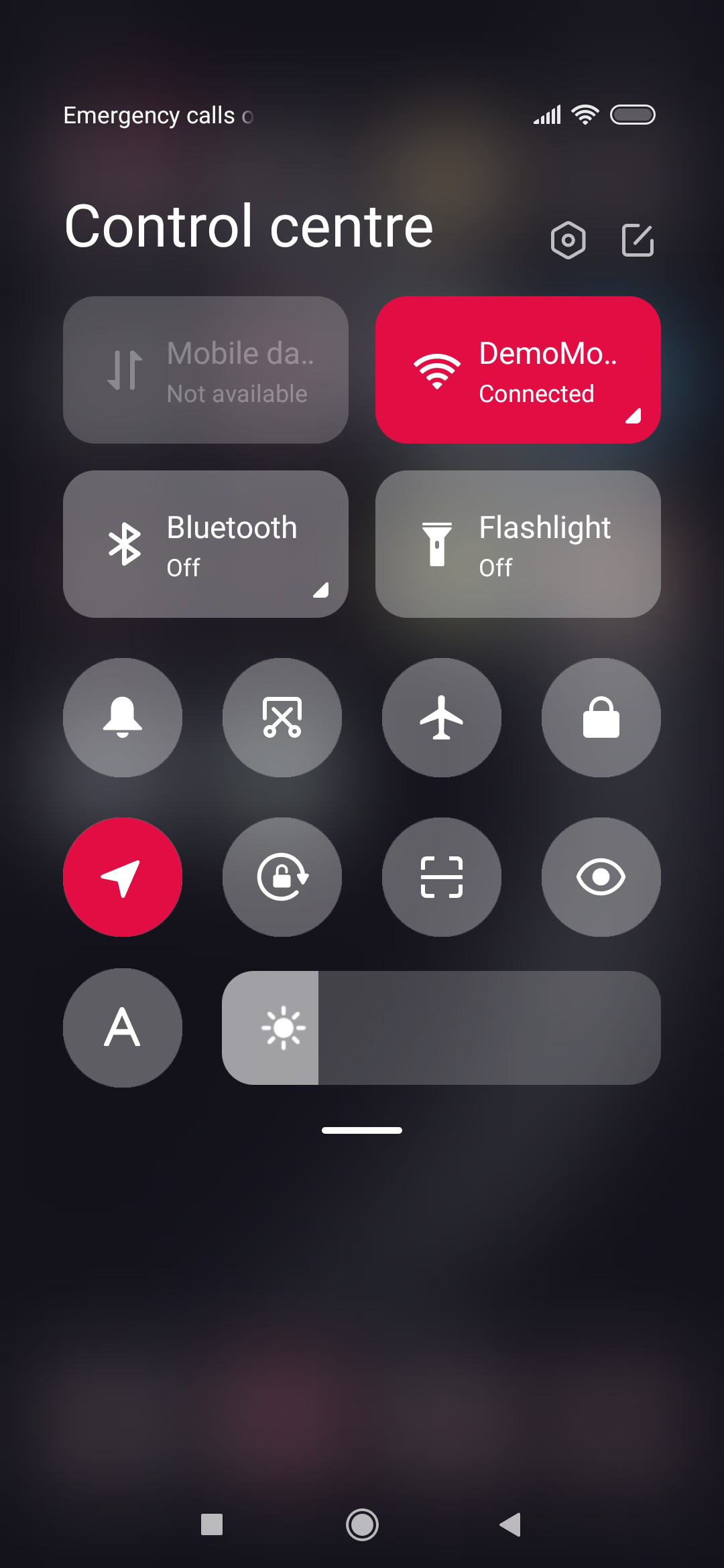Tap the brightness slider to adjust level

pos(441,1028)
